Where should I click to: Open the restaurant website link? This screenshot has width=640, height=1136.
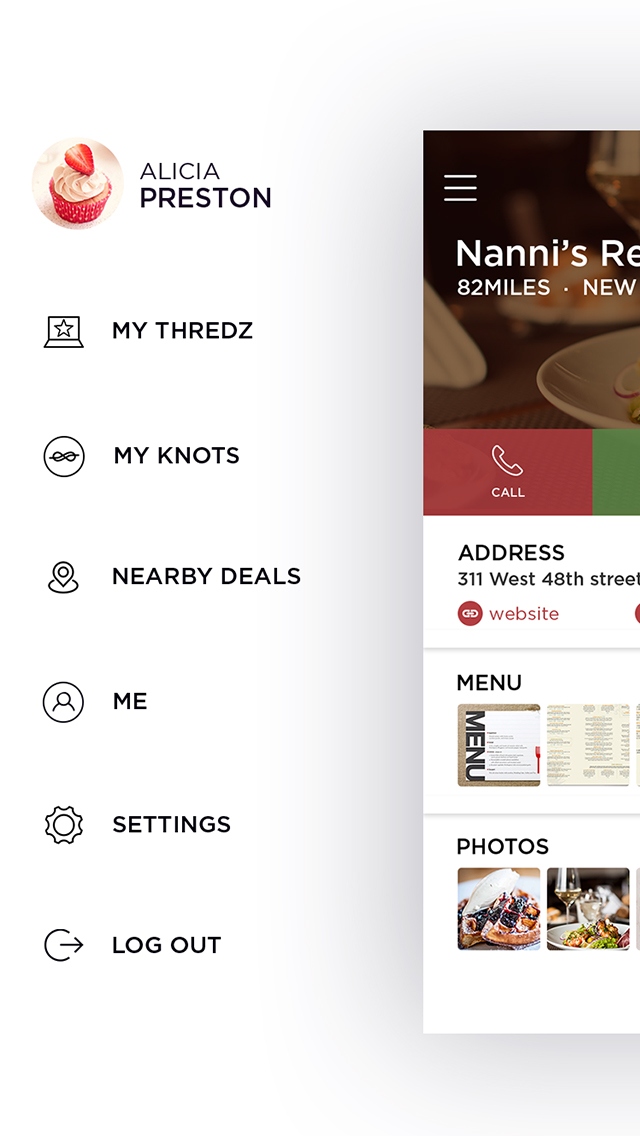(508, 614)
